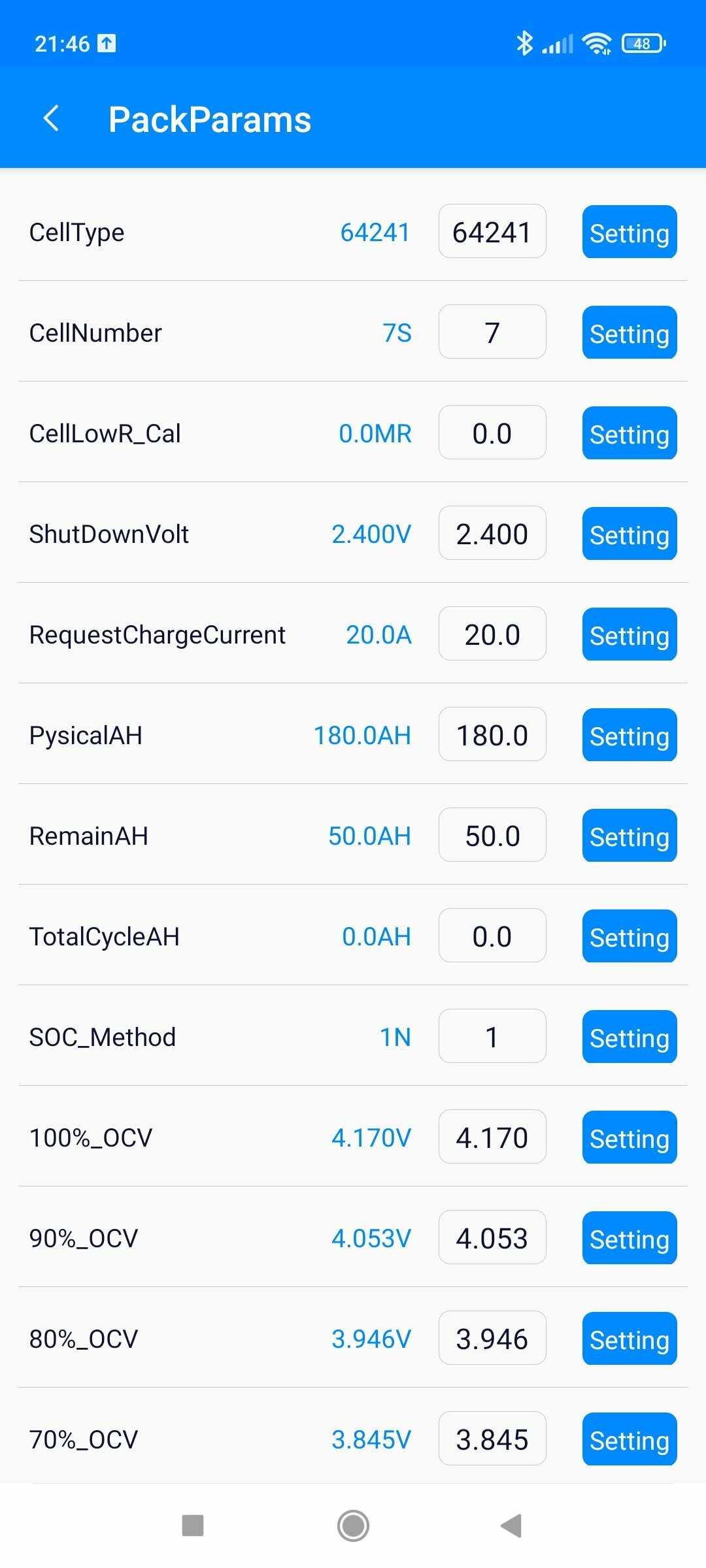706x1568 pixels.
Task: Apply the CellLowR_Cal Setting button
Action: [630, 433]
